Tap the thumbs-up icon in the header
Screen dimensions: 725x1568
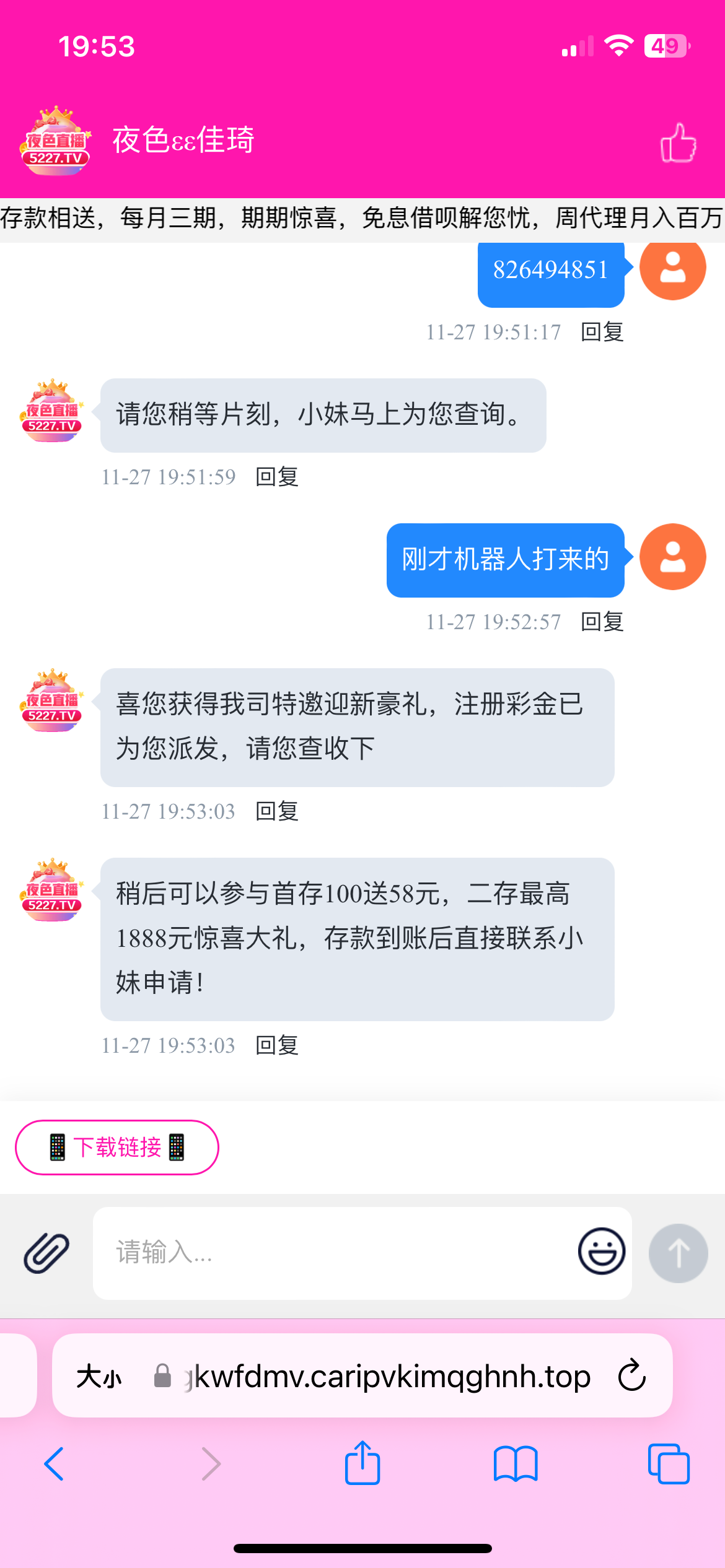point(678,142)
